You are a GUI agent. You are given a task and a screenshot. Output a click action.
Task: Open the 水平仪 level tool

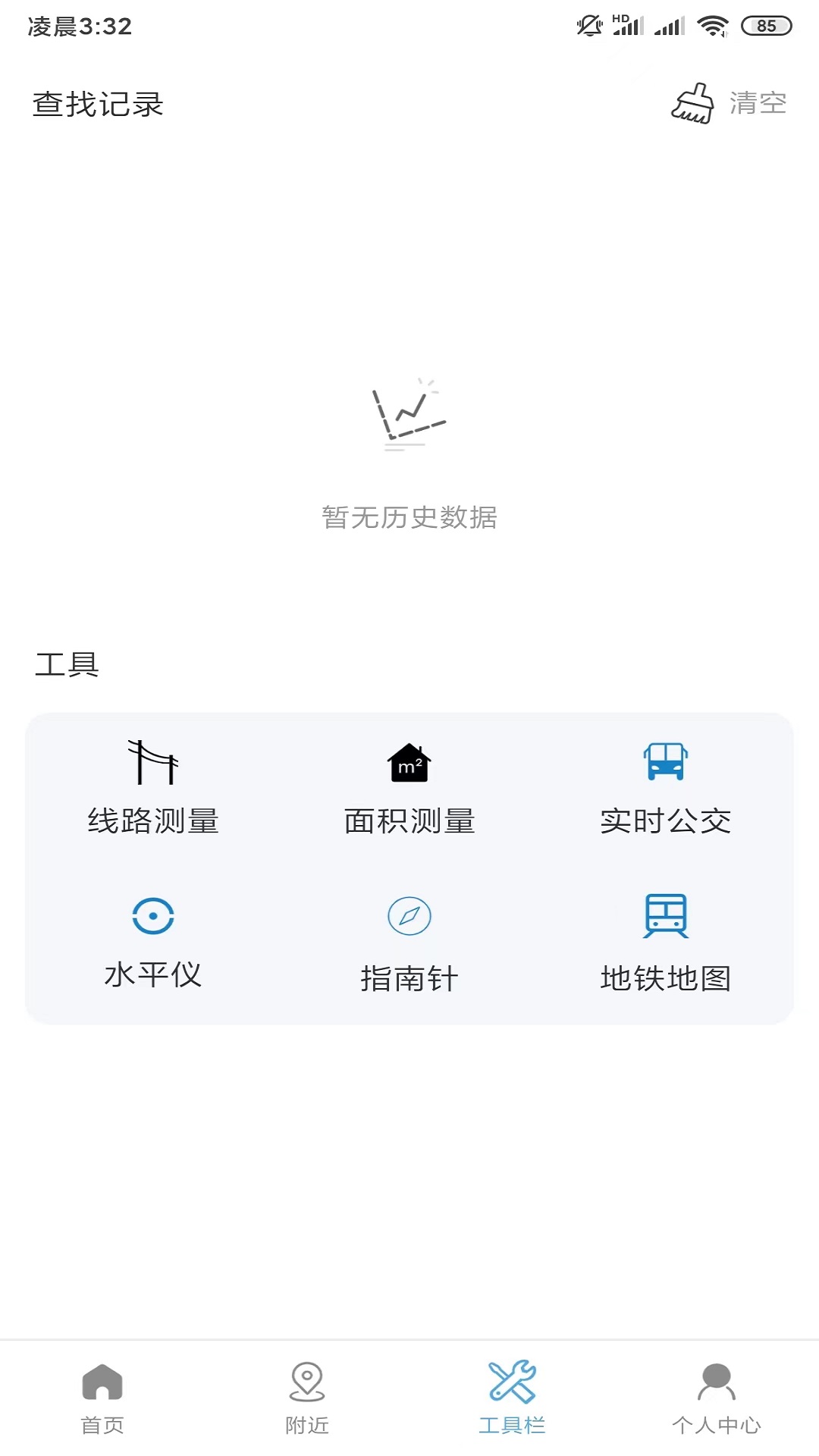pos(153,944)
